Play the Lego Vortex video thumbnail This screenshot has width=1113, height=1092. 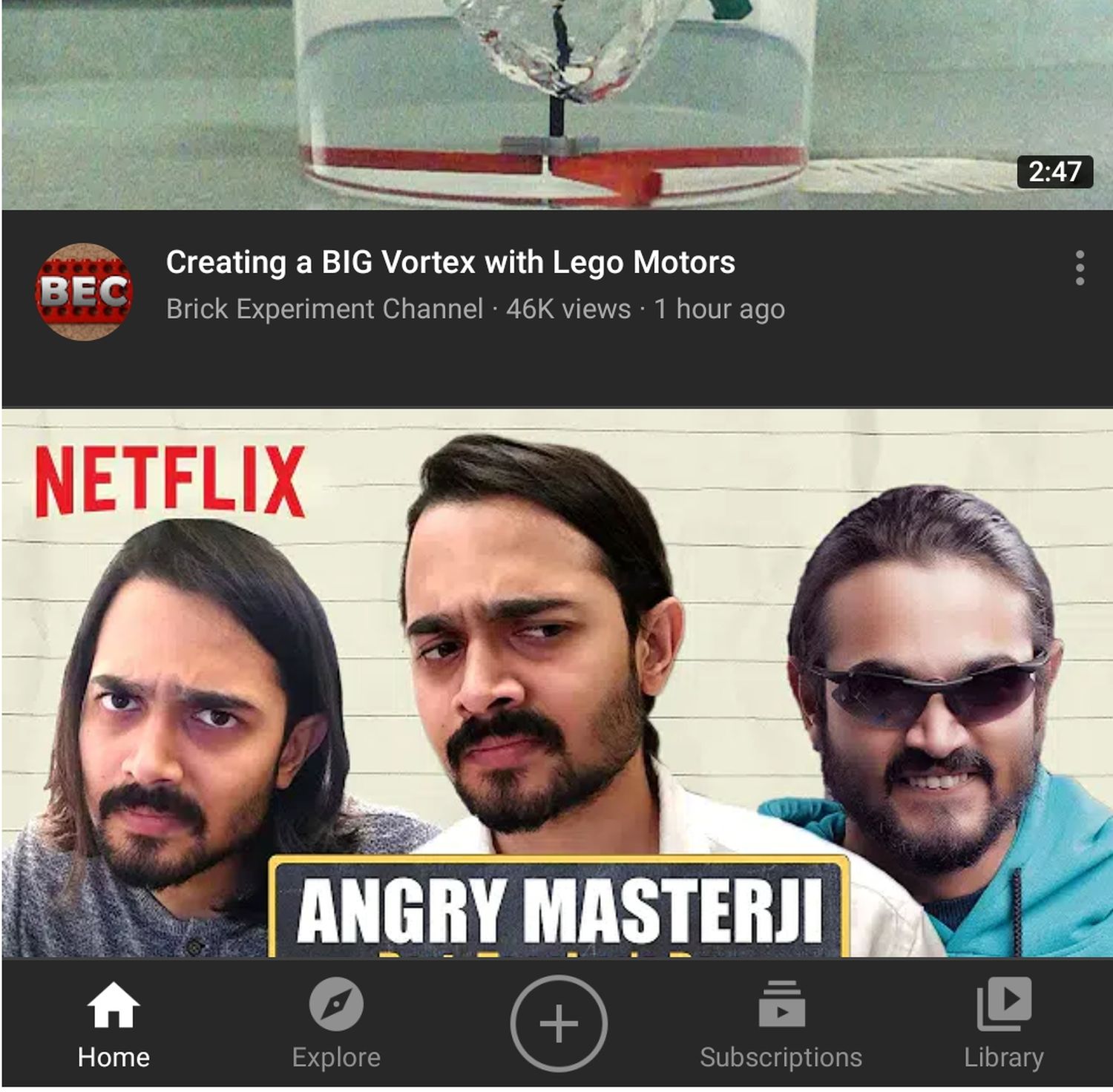point(556,104)
